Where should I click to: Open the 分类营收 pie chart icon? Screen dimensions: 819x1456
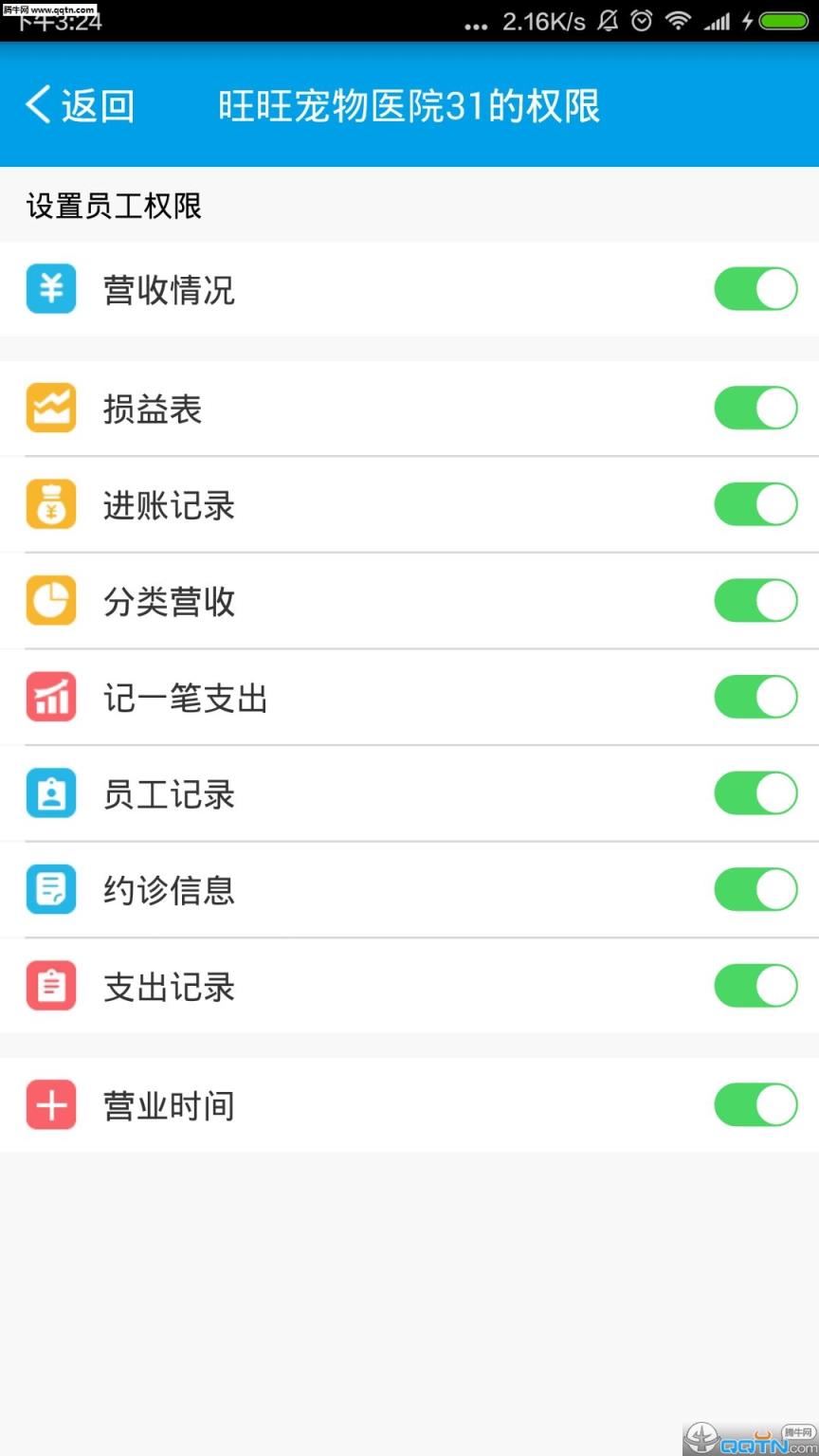[50, 600]
